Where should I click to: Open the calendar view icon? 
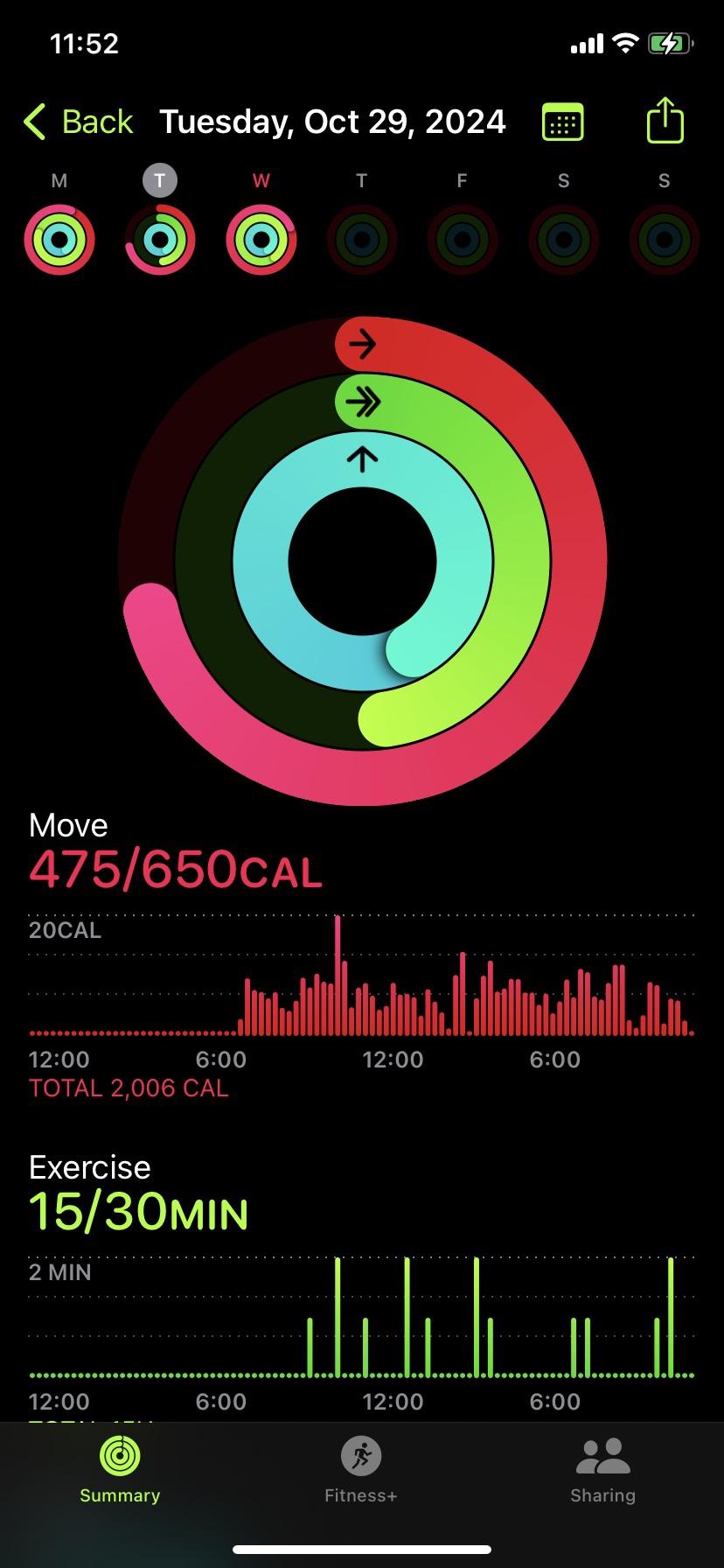[563, 121]
